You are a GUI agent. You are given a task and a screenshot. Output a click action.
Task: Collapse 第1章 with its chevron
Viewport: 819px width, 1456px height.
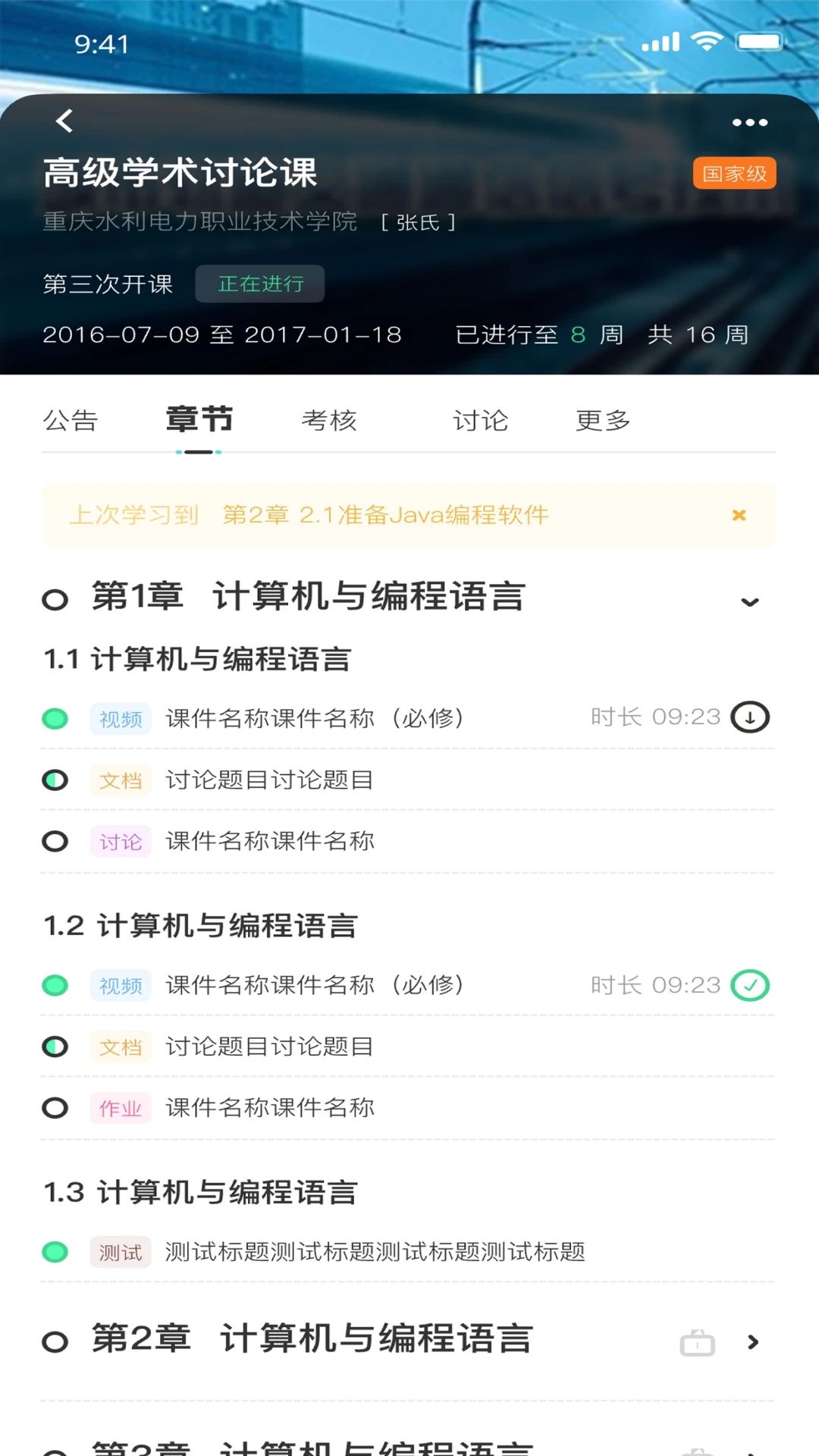[x=749, y=601]
